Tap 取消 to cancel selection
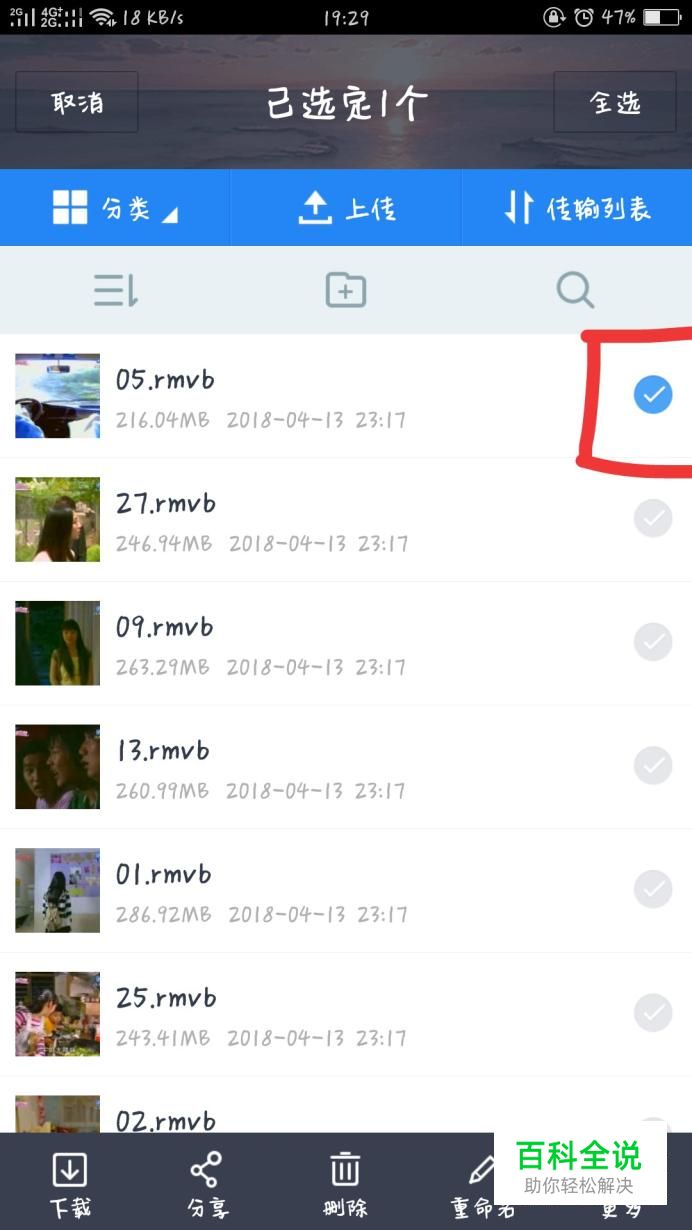 tap(77, 102)
